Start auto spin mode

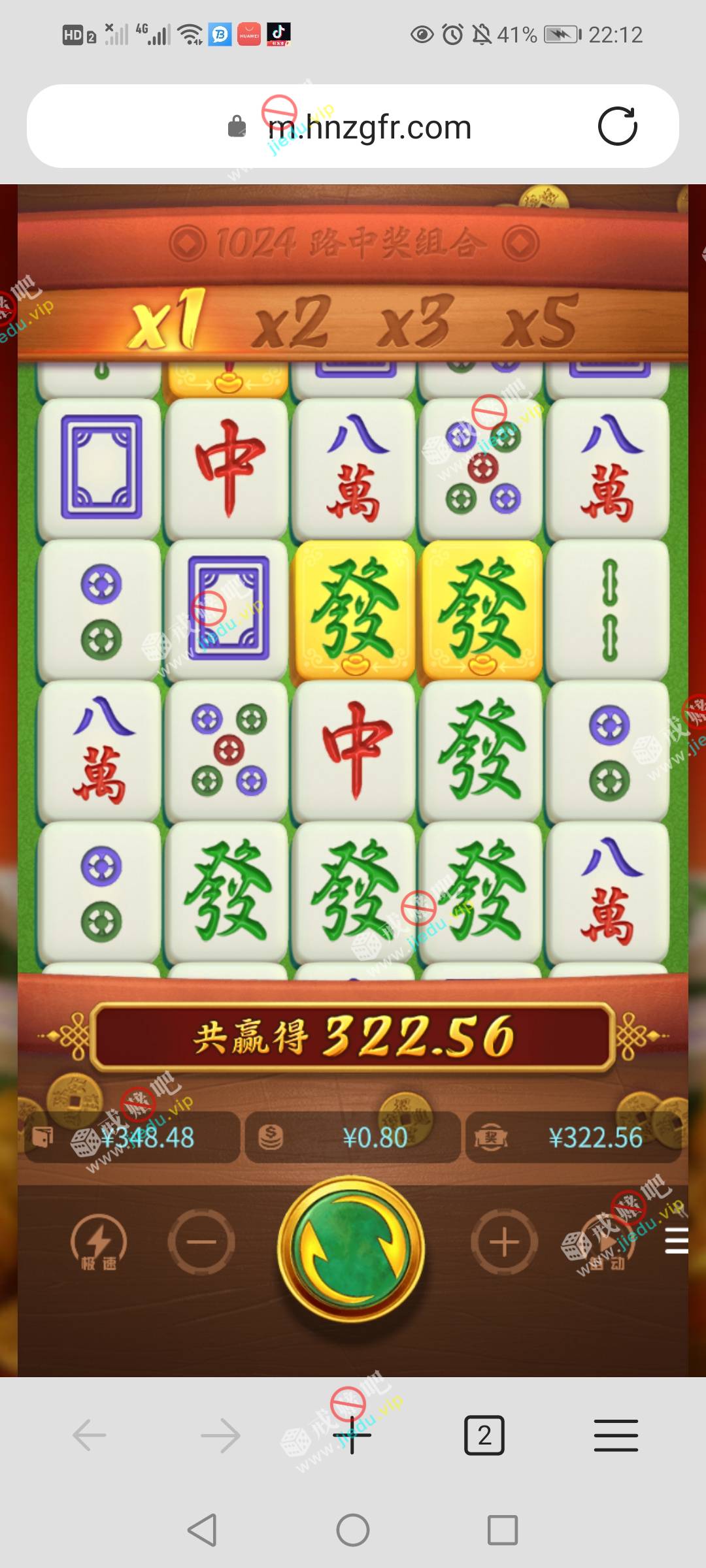coord(605,1243)
